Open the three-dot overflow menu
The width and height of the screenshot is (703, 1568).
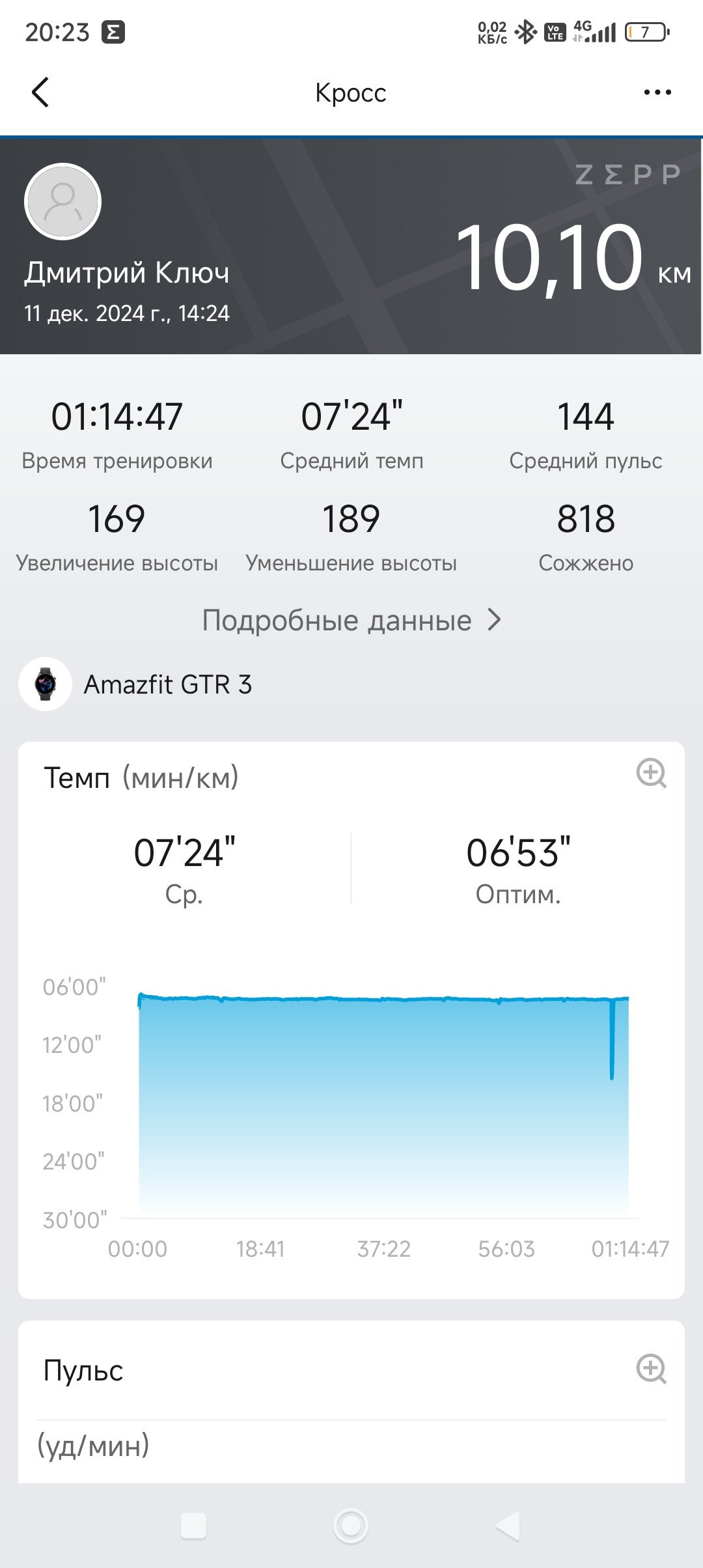657,92
